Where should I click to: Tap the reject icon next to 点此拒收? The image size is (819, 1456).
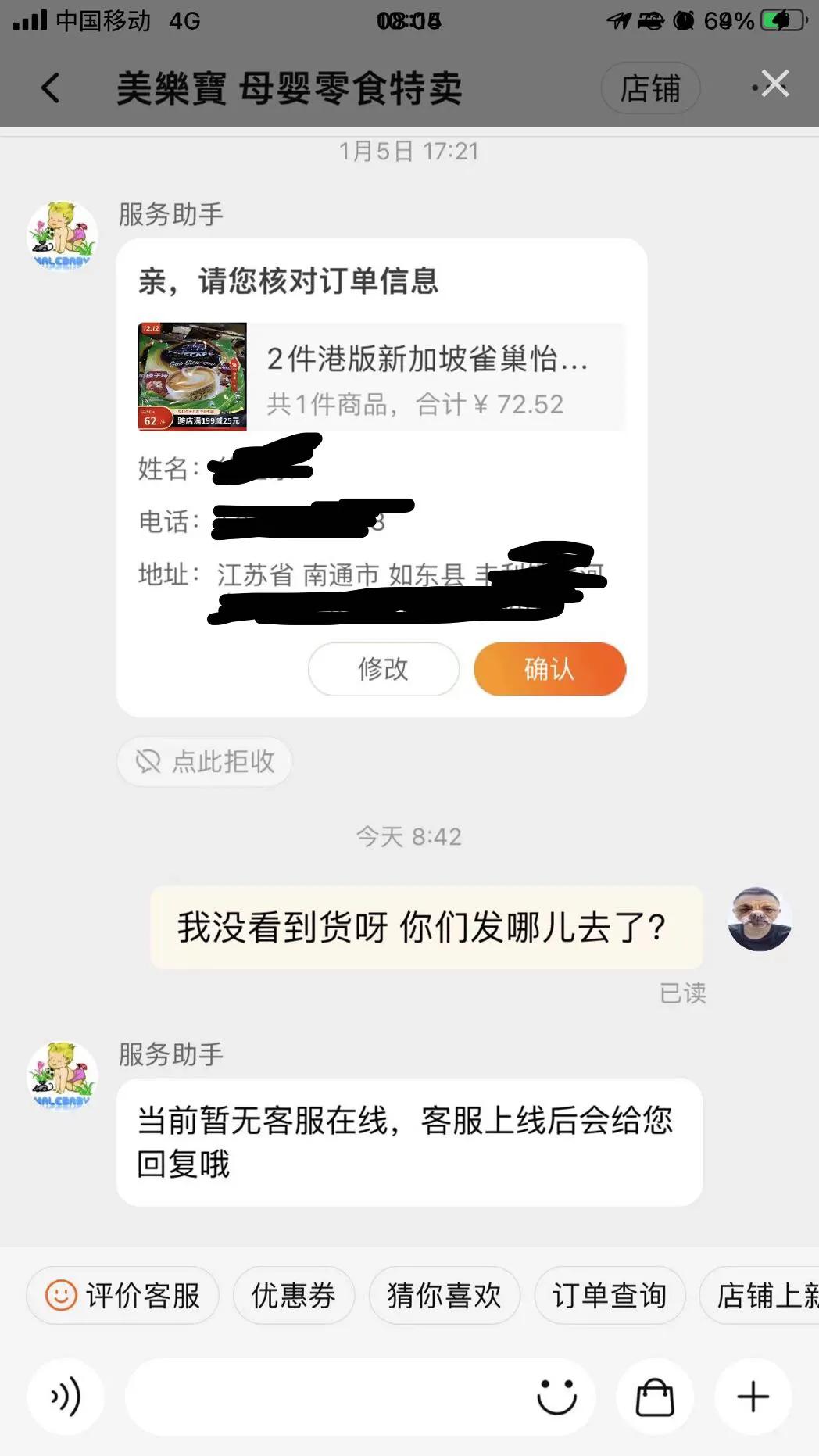151,760
